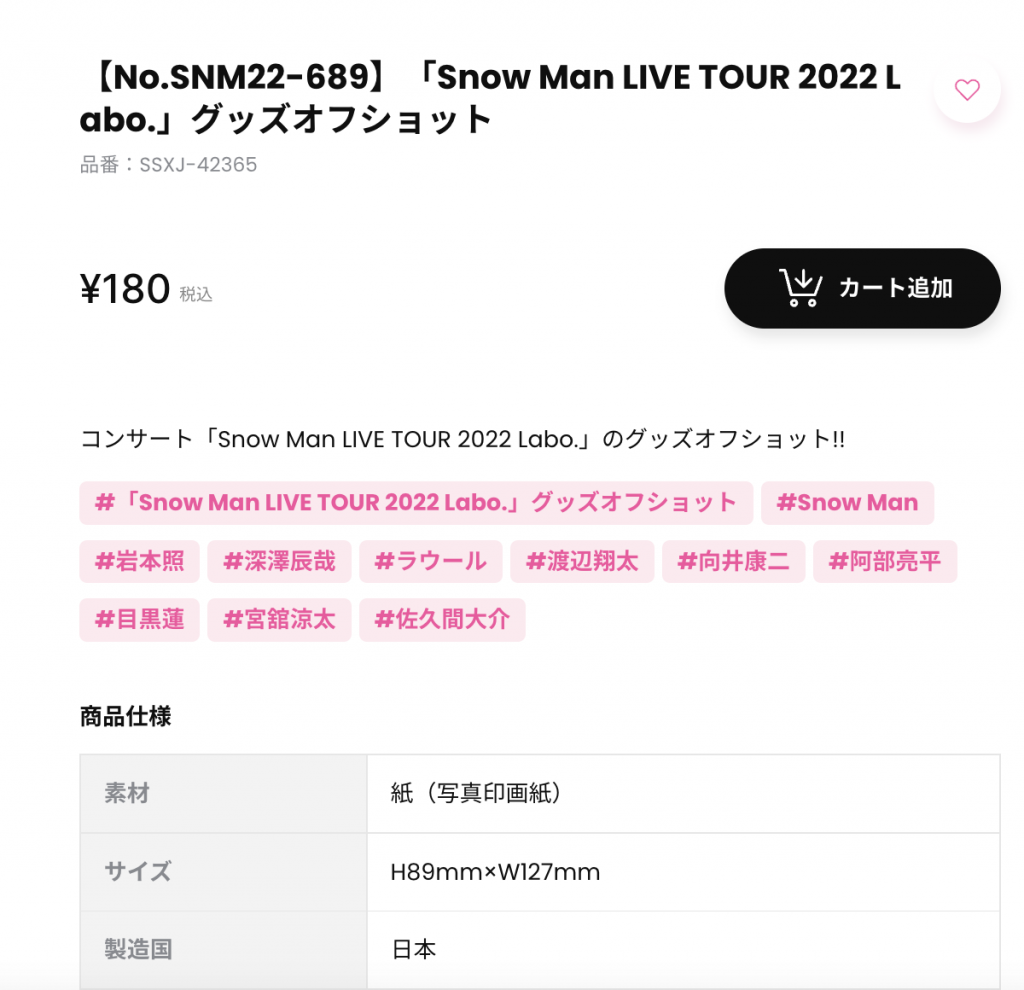Tap the #宮舘涼太 tag
The height and width of the screenshot is (990, 1024).
tap(279, 619)
